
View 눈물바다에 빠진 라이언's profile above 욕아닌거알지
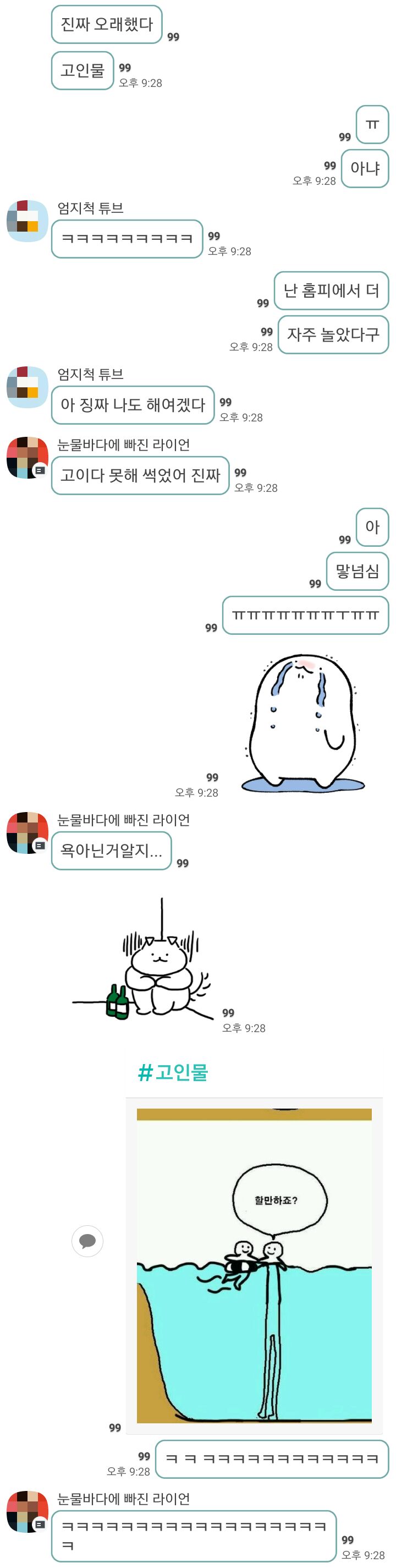coord(28,832)
